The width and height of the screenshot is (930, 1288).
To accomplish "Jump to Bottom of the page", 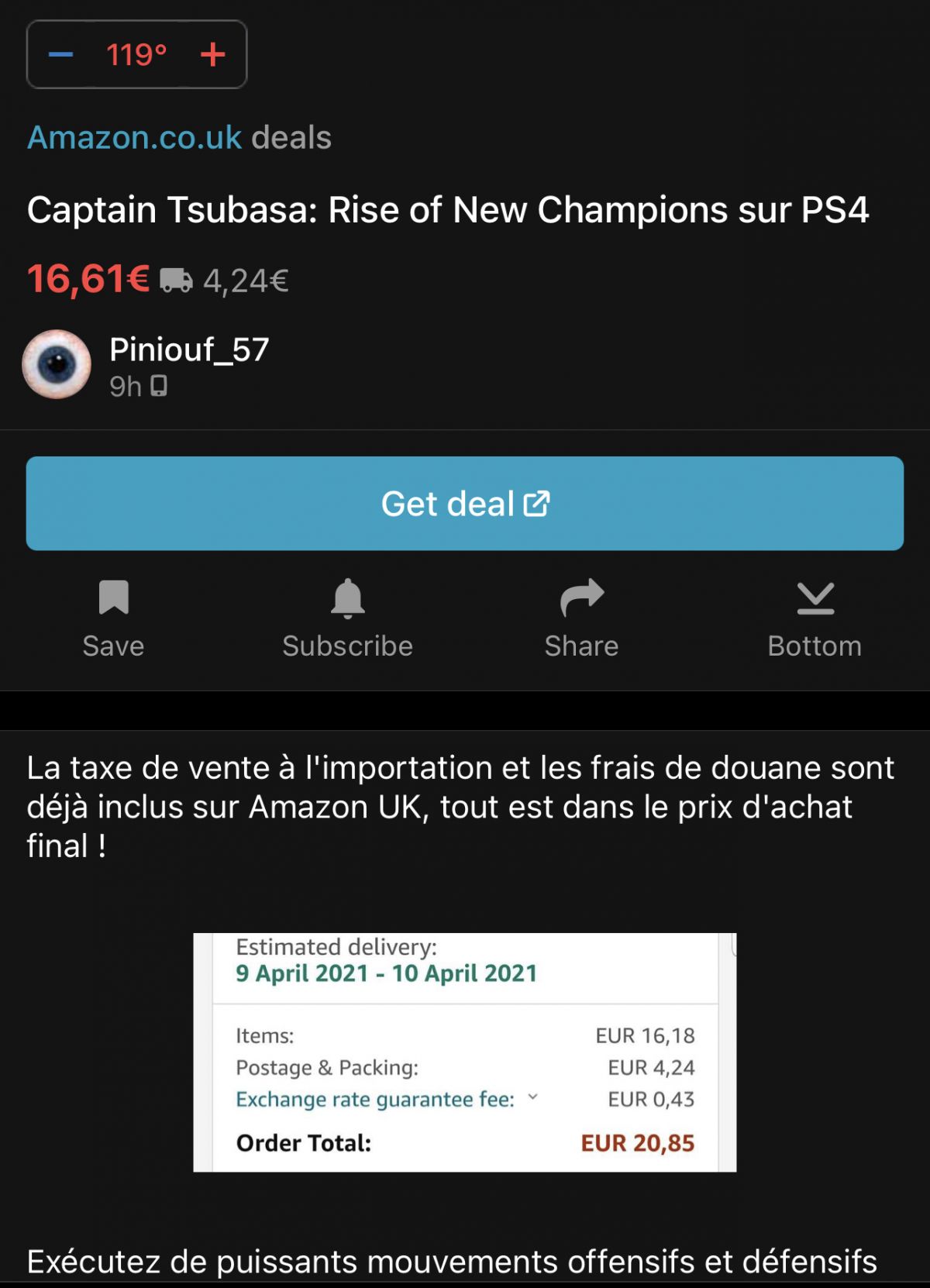I will tap(815, 618).
